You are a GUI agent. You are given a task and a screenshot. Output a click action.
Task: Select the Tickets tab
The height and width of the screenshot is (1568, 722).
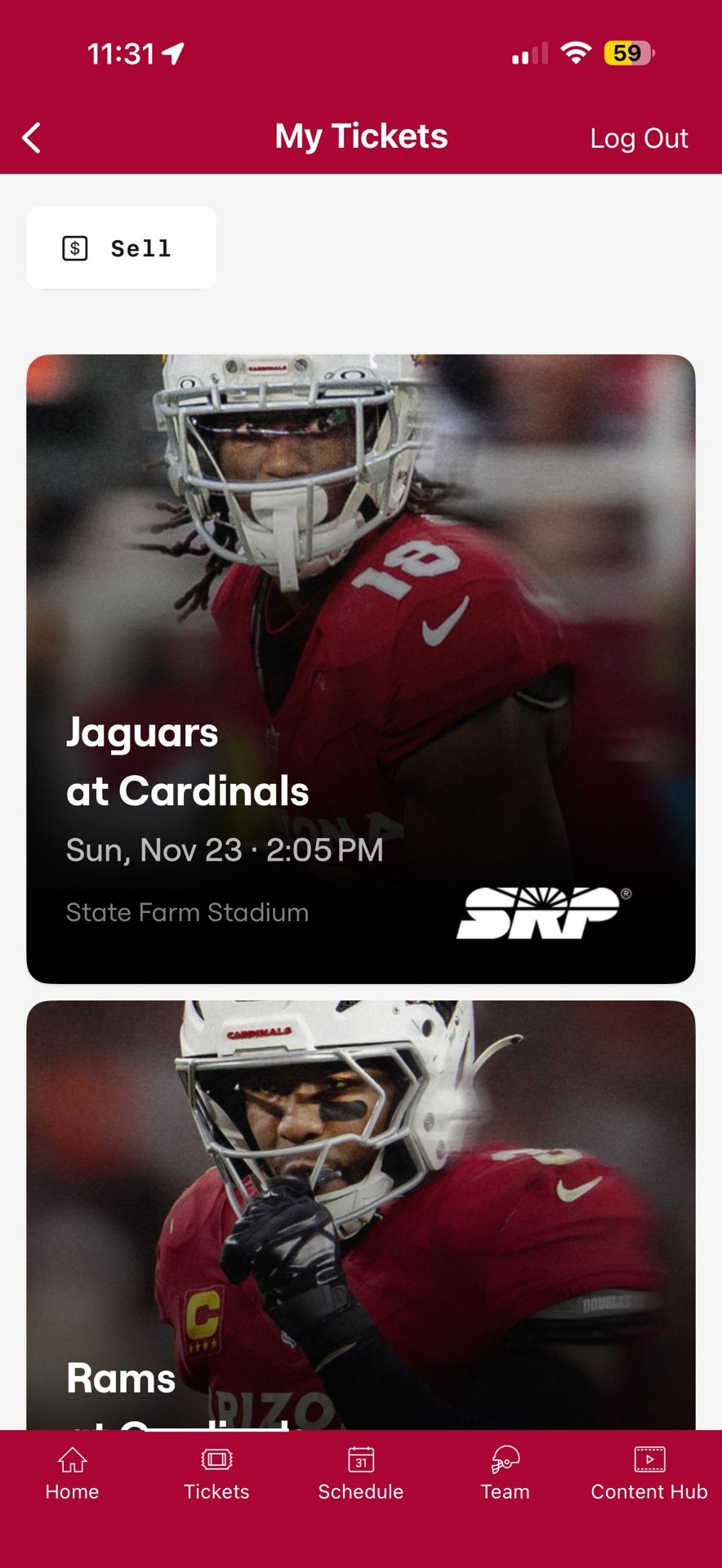point(216,1474)
